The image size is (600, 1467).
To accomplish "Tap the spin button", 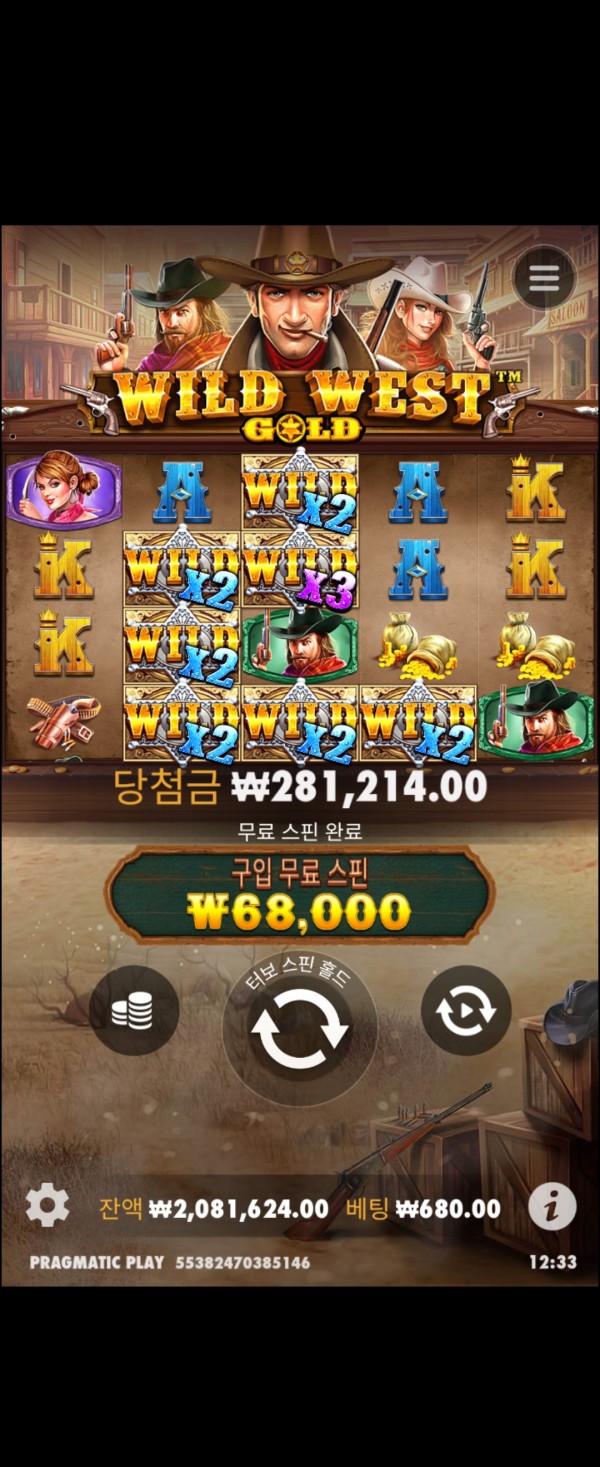I will click(299, 1029).
